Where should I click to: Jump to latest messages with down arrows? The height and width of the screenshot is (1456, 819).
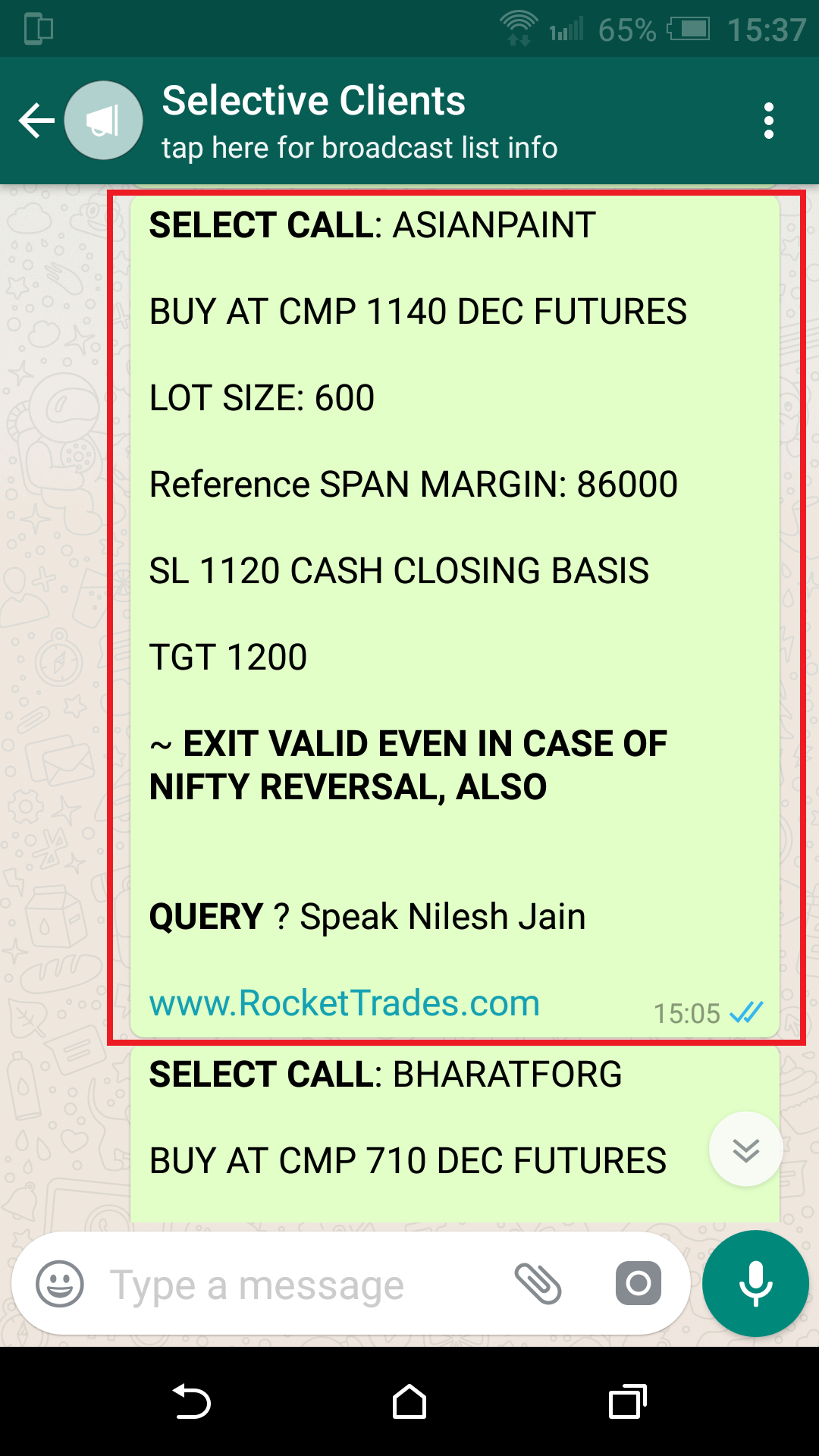click(x=745, y=1150)
